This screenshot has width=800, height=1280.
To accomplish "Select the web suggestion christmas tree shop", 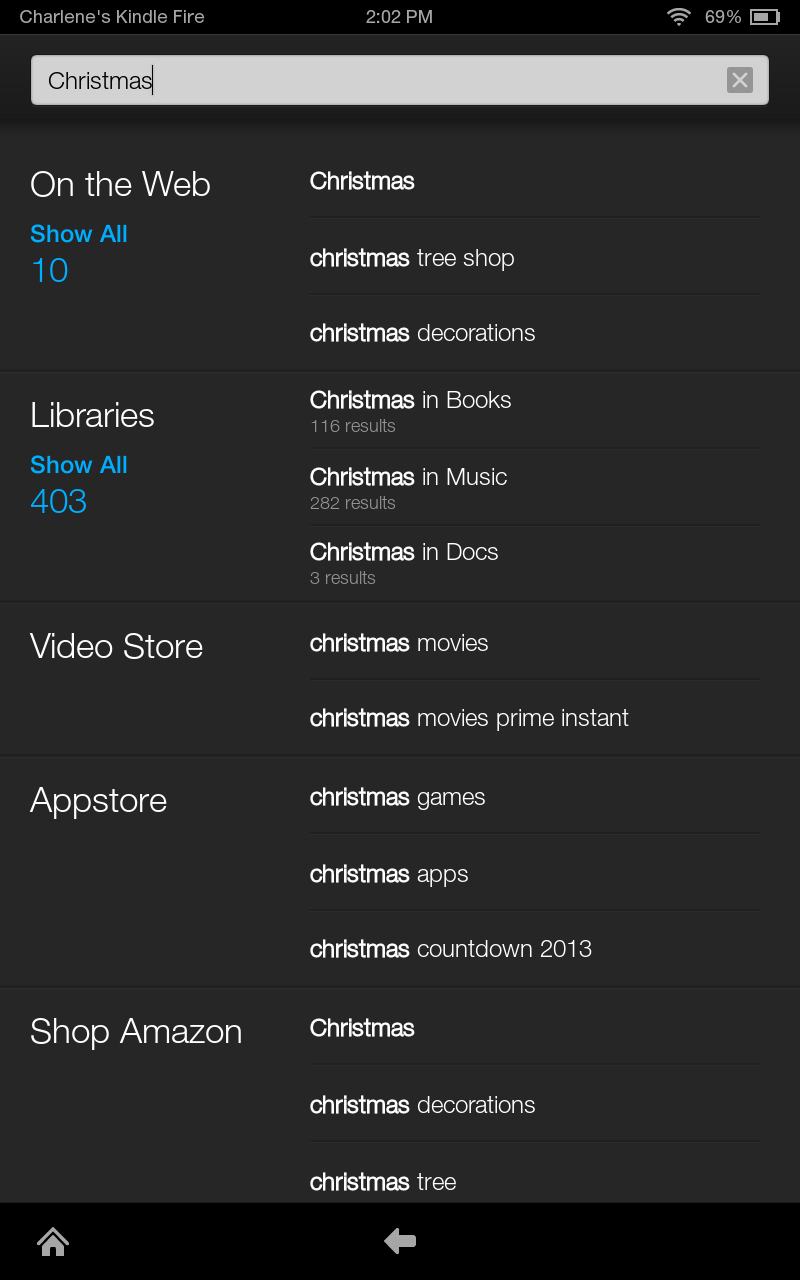I will [412, 258].
